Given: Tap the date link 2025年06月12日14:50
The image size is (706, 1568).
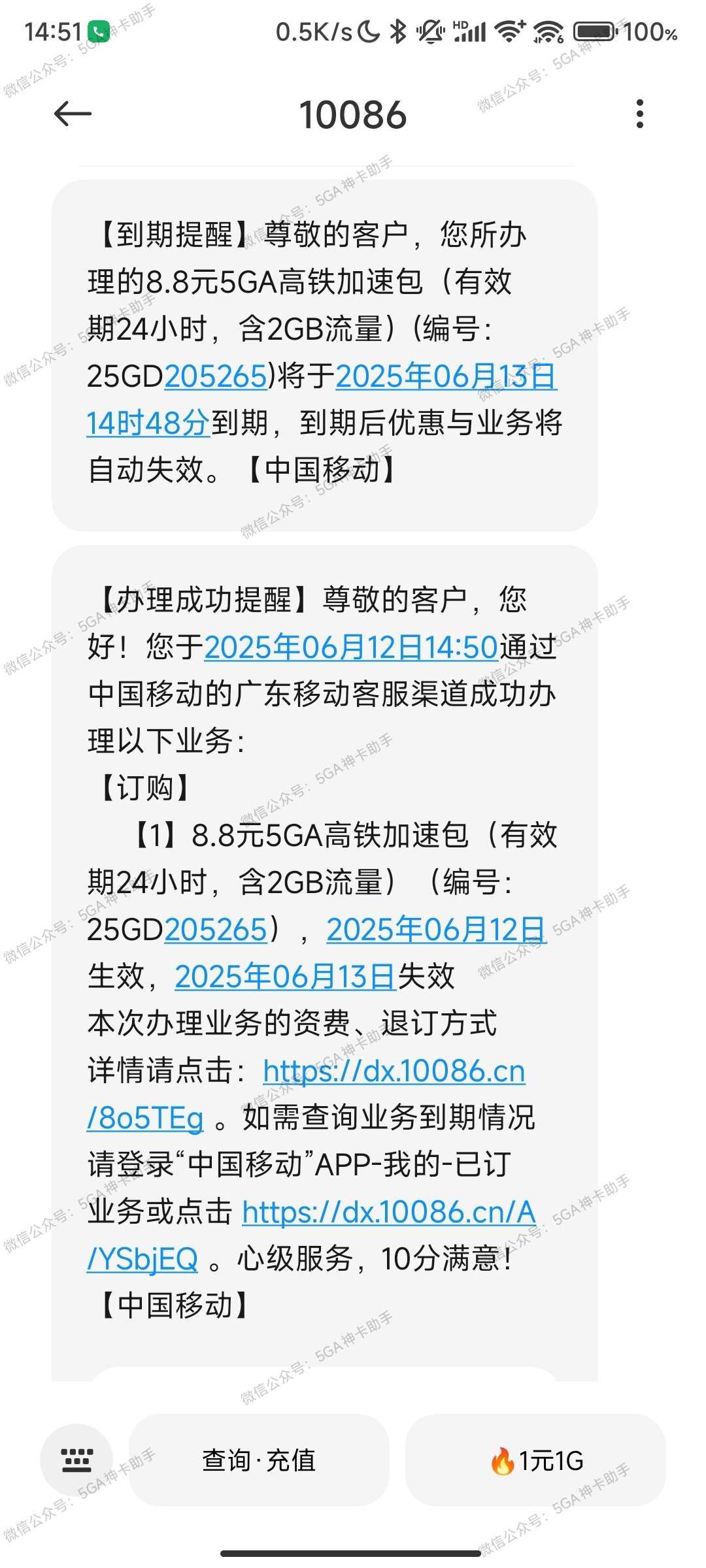Looking at the screenshot, I should click(x=351, y=647).
